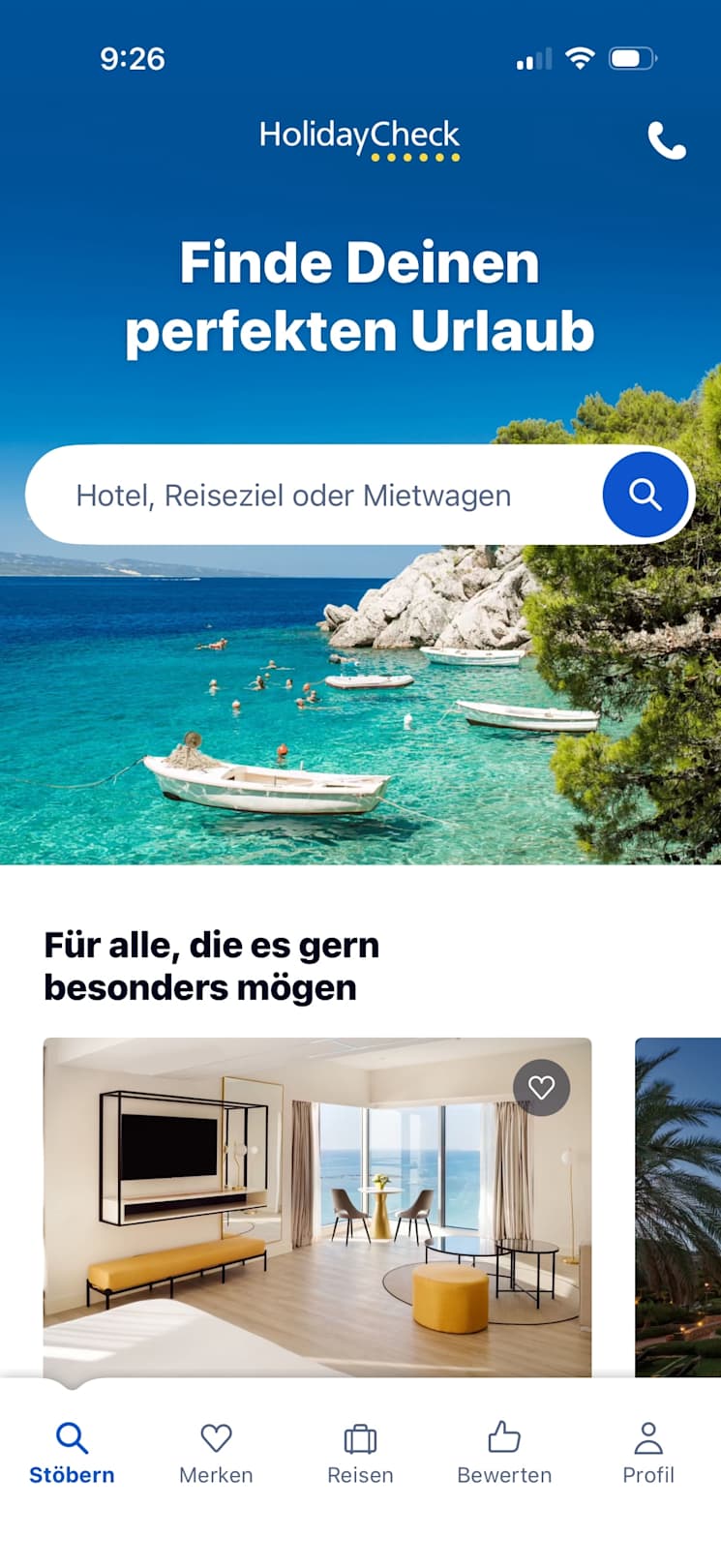This screenshot has height=1568, width=721.
Task: Open the Bewerten tab
Action: tap(504, 1452)
